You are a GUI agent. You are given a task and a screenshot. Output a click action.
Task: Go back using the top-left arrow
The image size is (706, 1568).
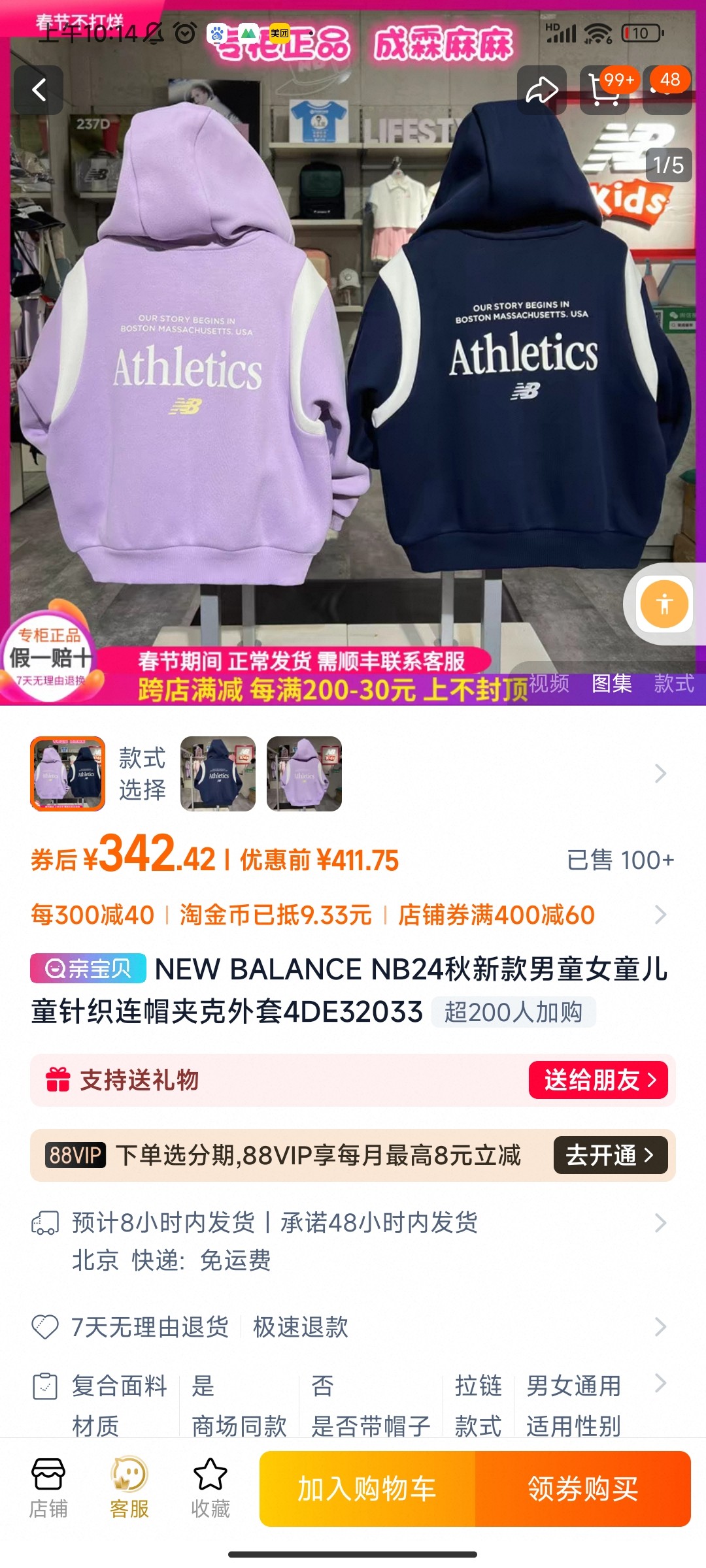tap(39, 90)
